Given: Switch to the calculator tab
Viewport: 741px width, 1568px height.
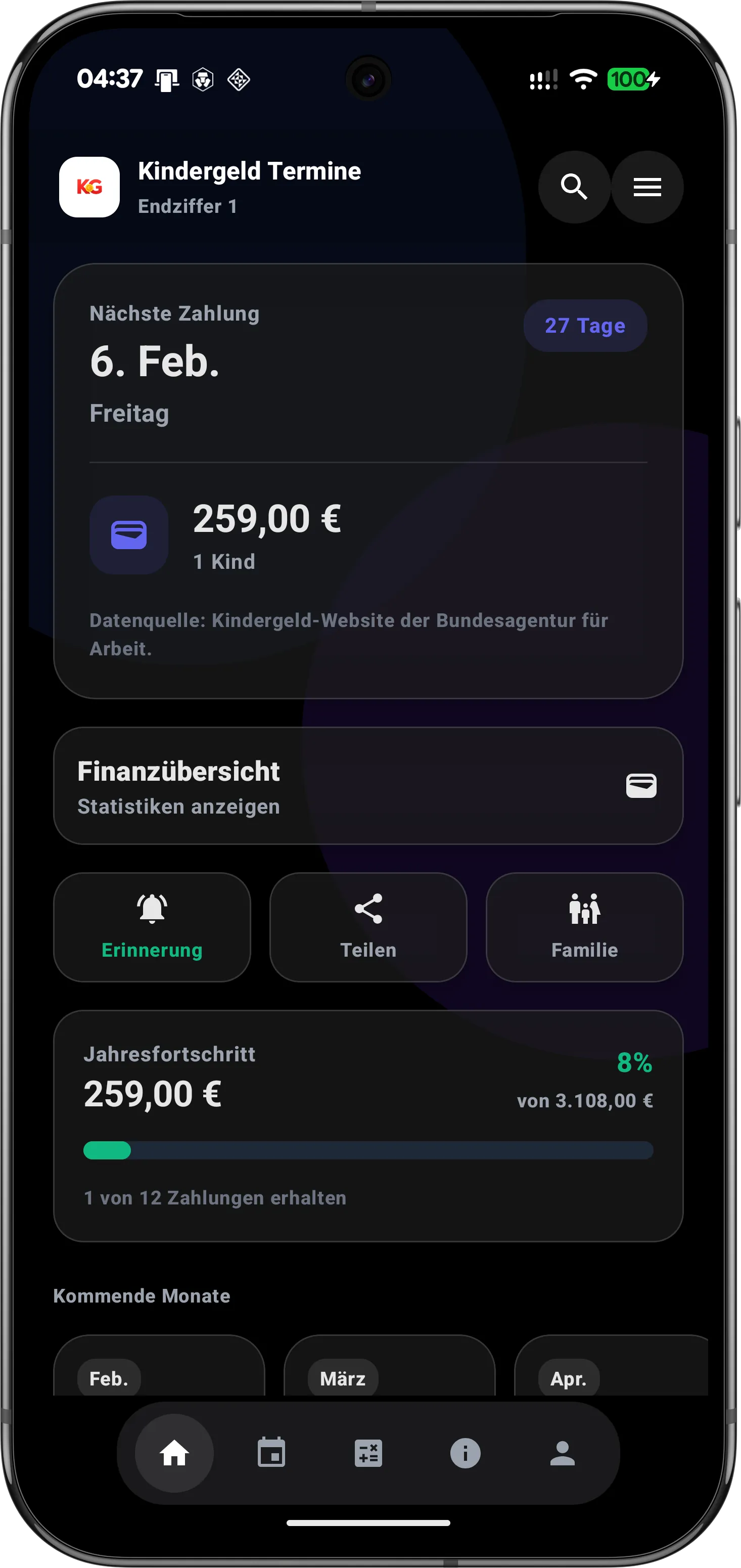Looking at the screenshot, I should (x=368, y=1453).
